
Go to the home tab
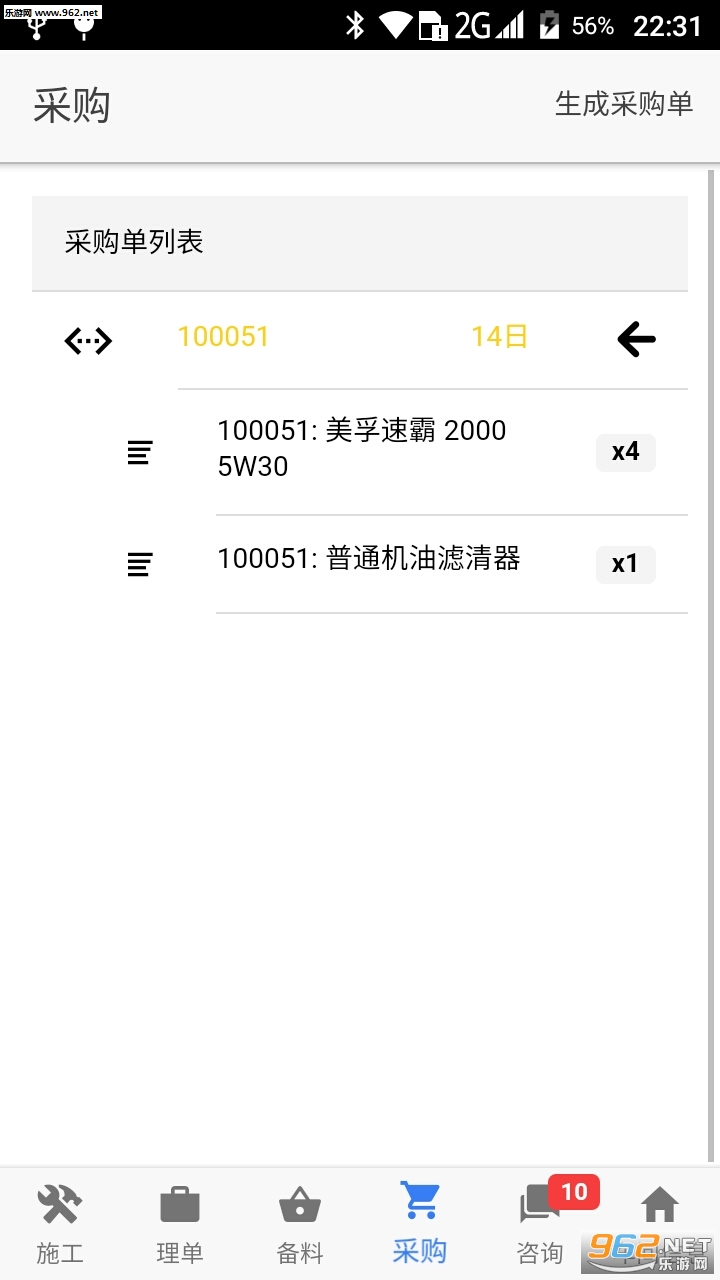(659, 1210)
